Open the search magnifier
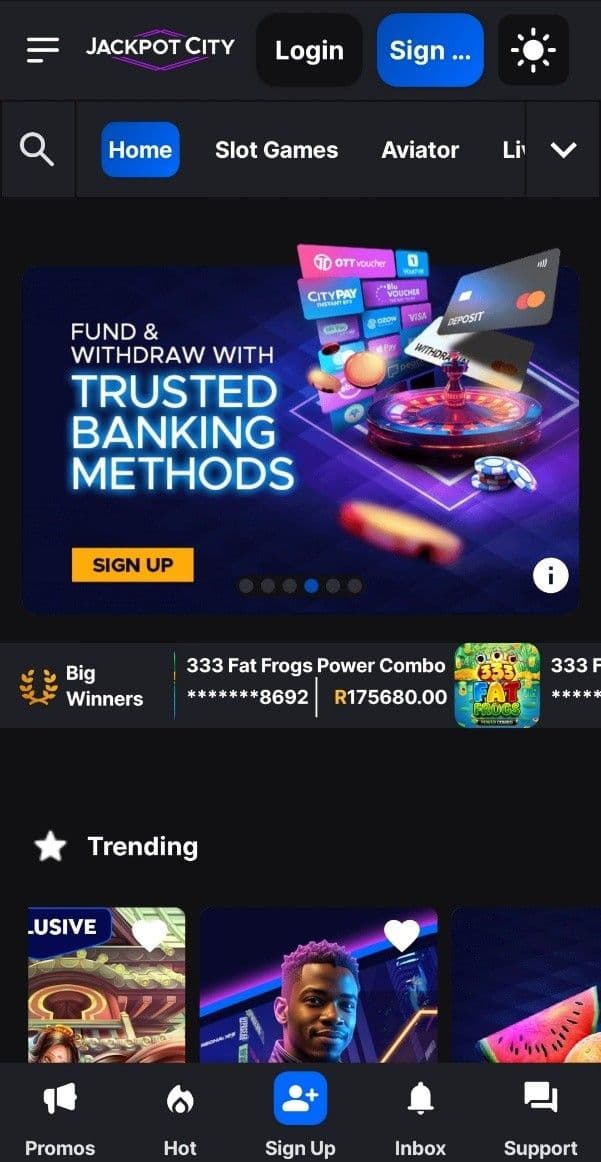 [37, 150]
